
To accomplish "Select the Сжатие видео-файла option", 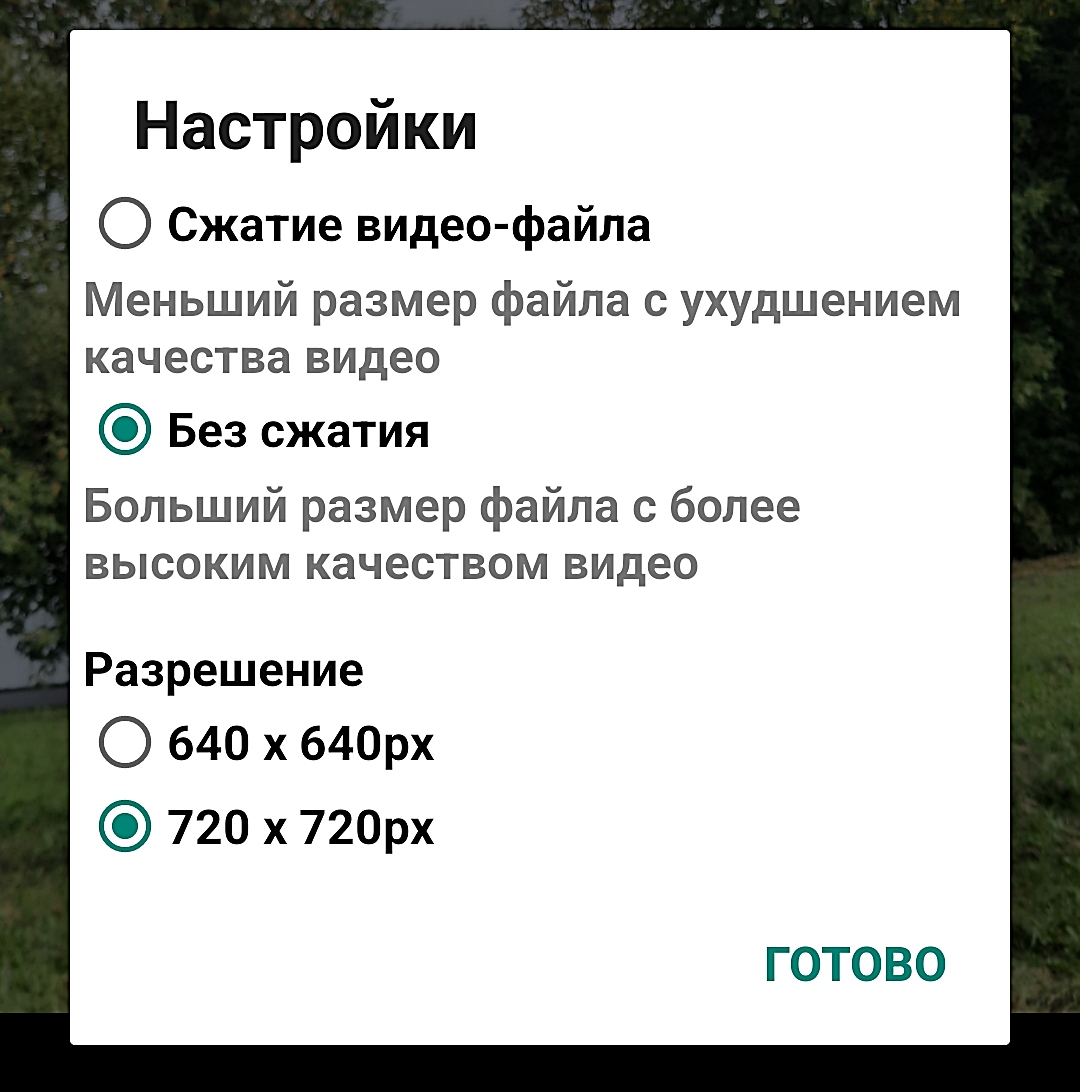I will coord(126,225).
